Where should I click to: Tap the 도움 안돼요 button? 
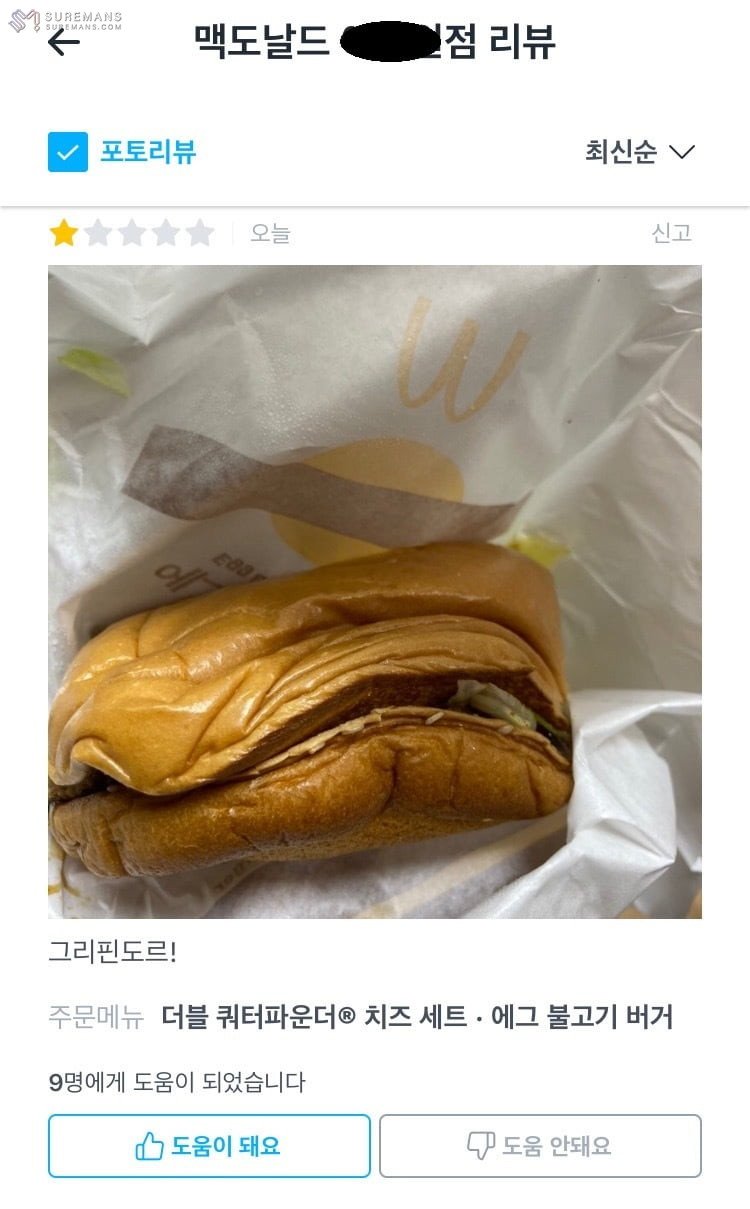pyautogui.click(x=540, y=1146)
